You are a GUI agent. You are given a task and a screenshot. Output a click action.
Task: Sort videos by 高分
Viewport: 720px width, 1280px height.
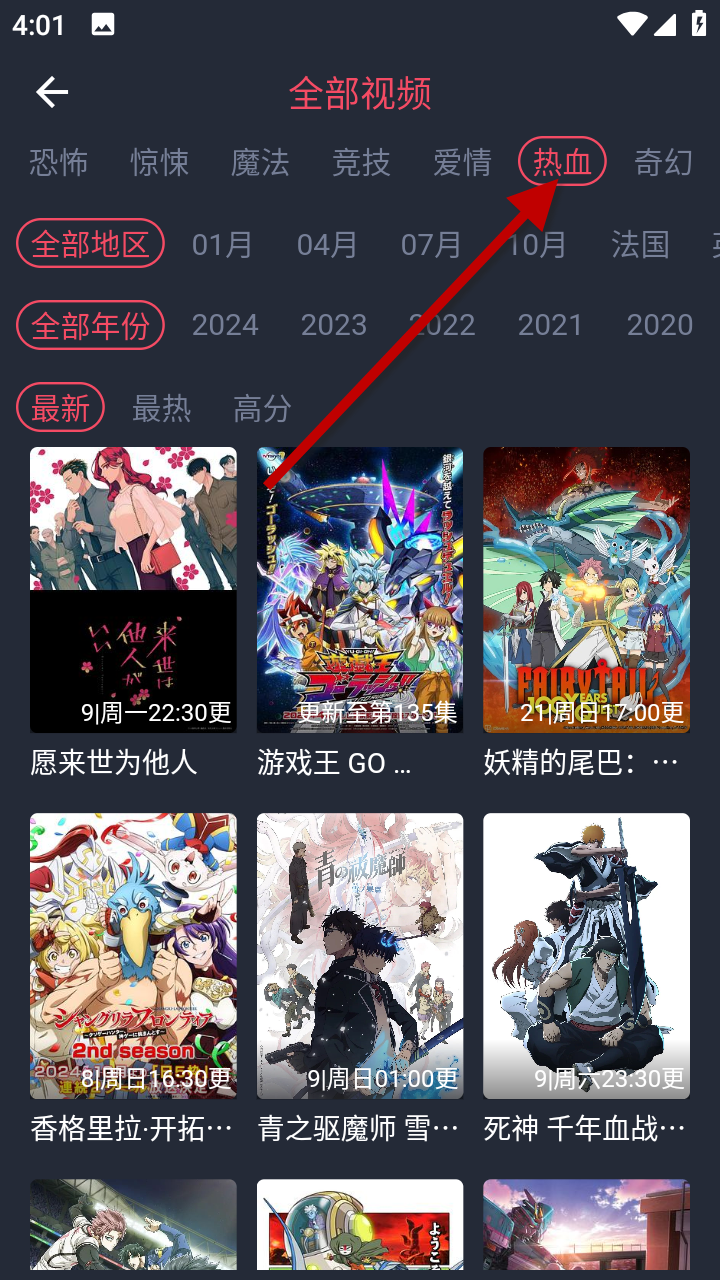click(262, 408)
